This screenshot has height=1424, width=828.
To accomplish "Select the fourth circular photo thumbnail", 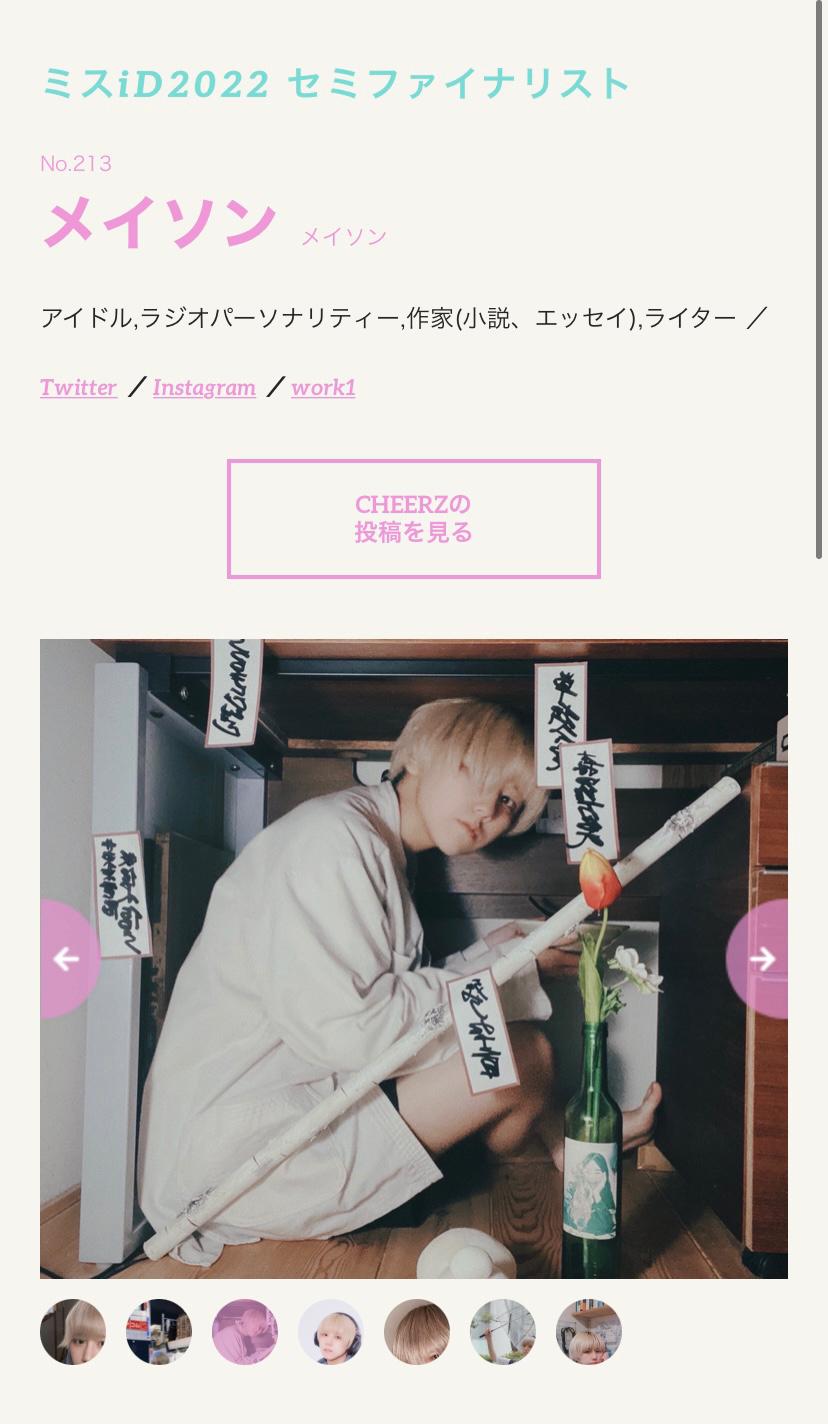I will click(x=331, y=1331).
